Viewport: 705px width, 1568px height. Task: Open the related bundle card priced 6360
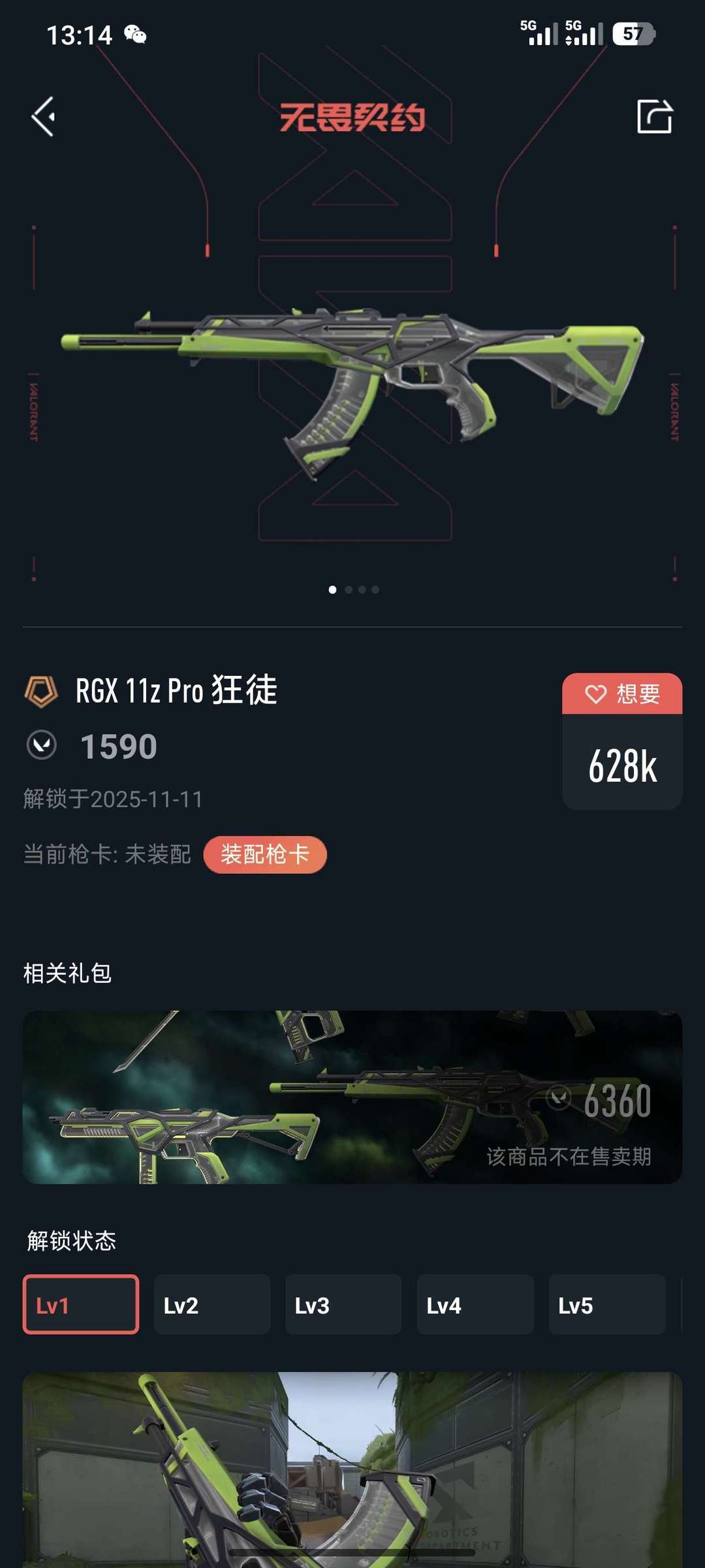pos(352,1097)
